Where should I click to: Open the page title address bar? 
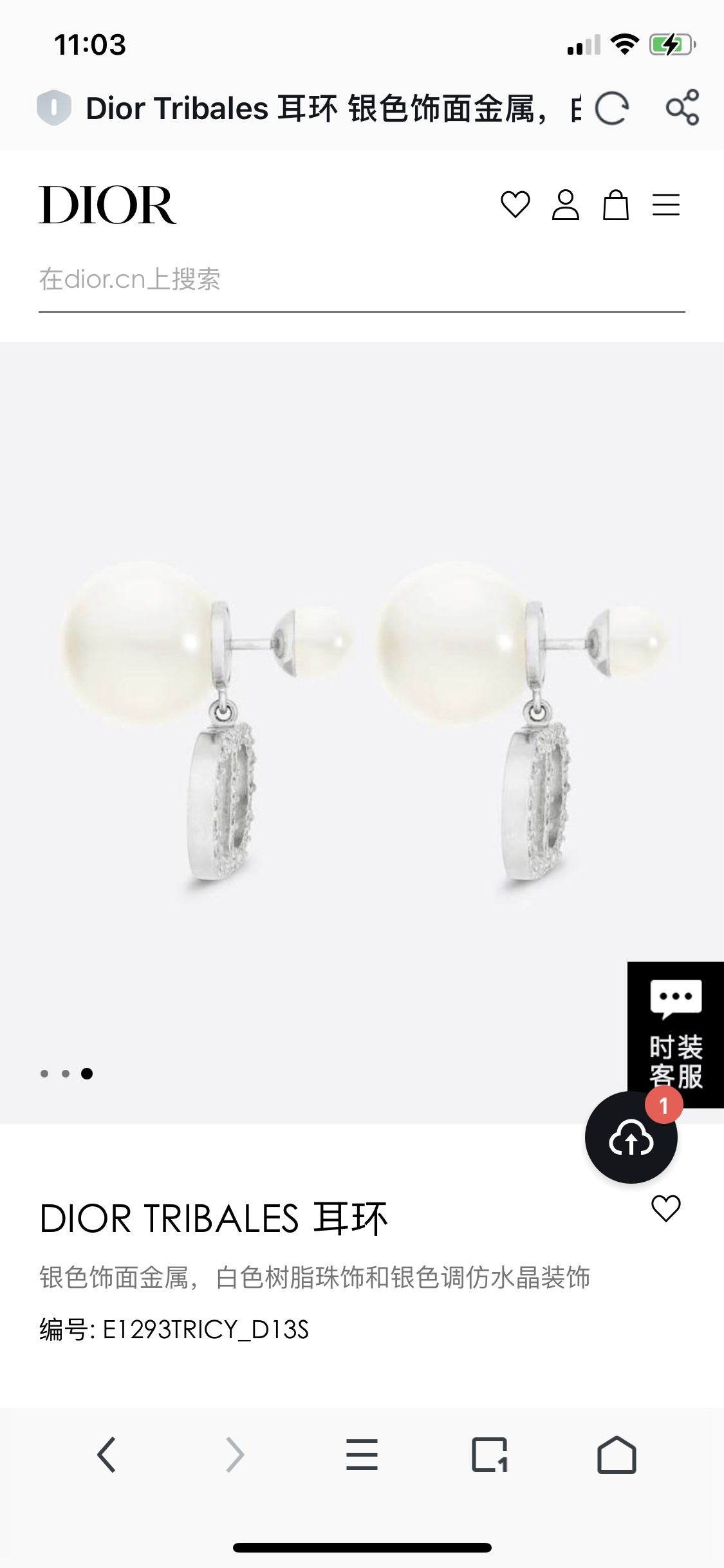pyautogui.click(x=315, y=108)
